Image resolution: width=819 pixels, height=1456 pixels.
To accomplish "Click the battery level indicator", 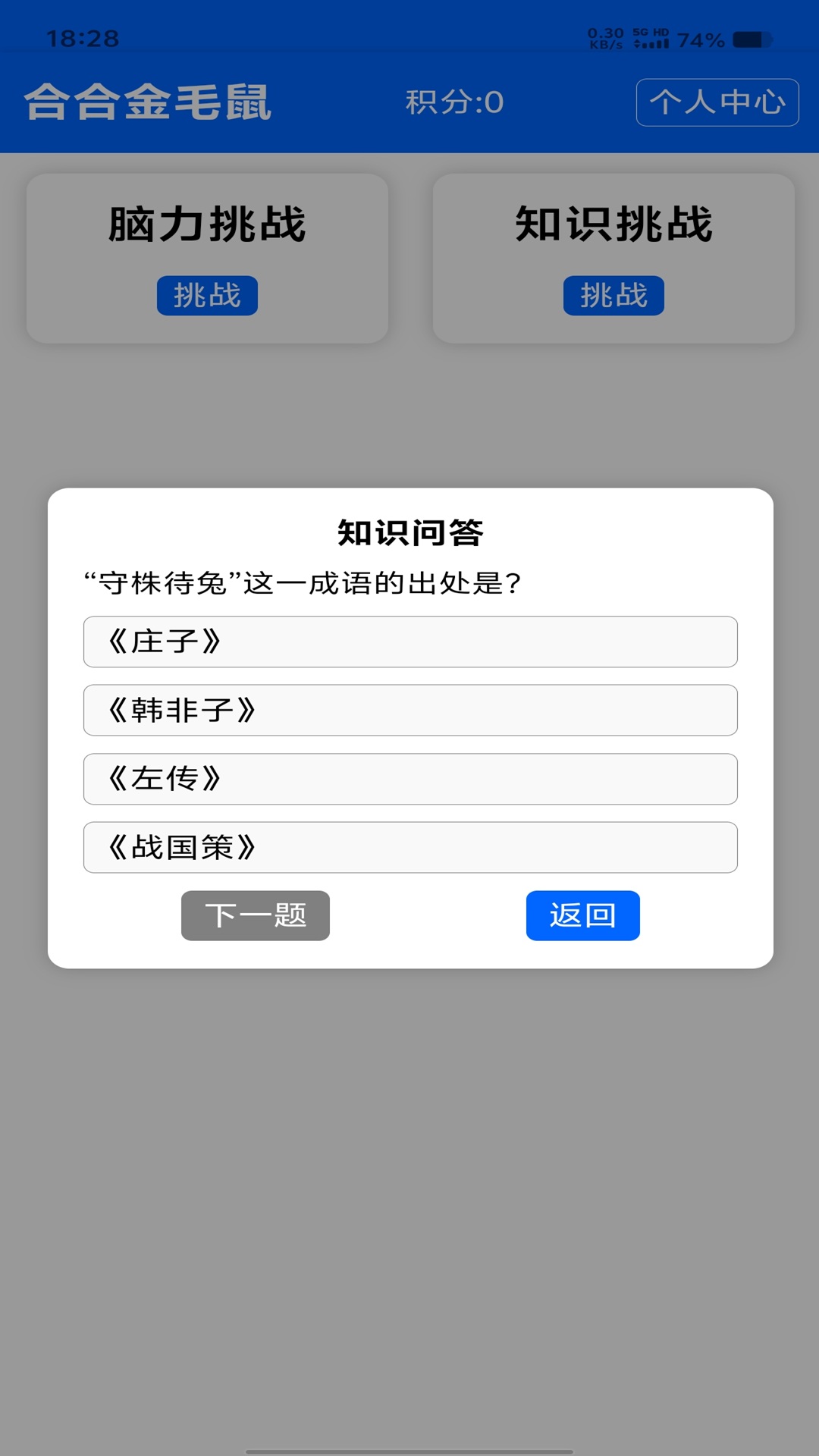I will (x=701, y=36).
